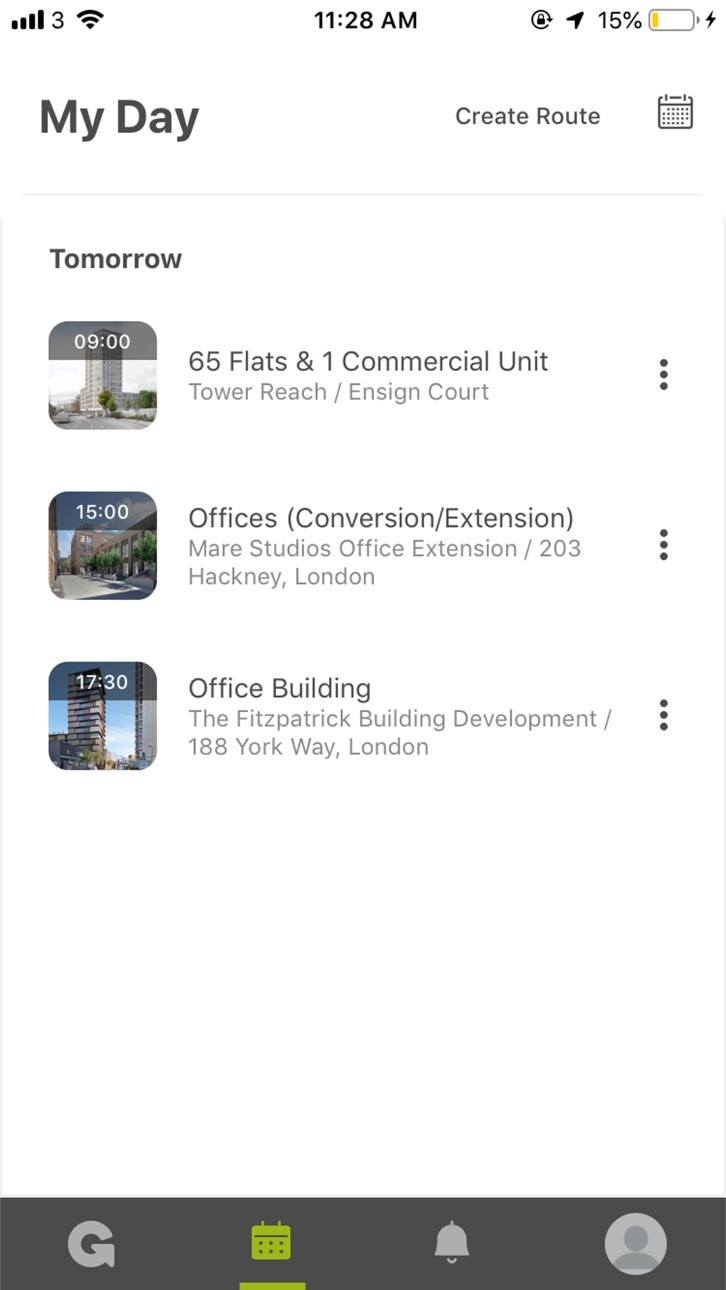
Task: Open options for Office Building
Action: 663,715
